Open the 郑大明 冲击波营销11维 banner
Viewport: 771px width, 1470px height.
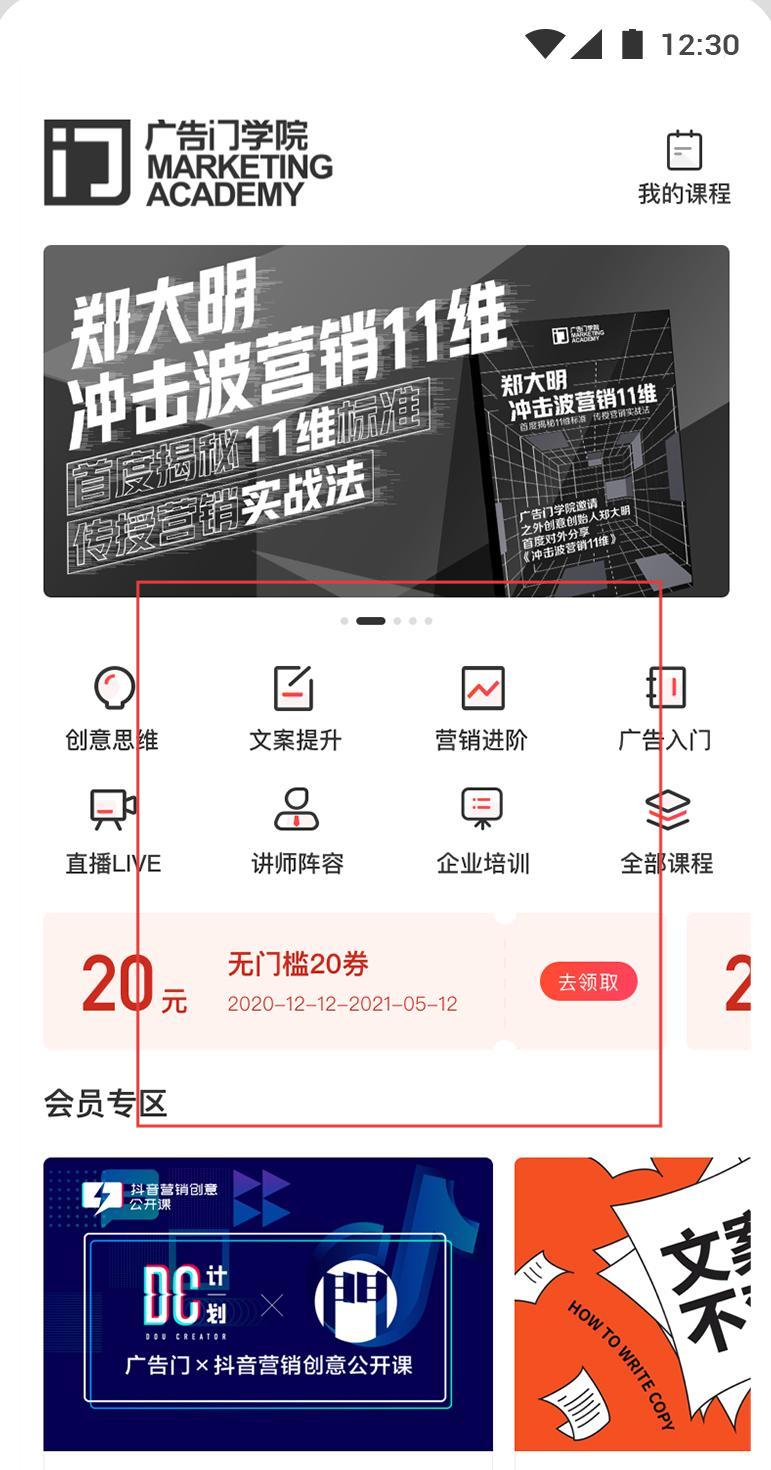tap(386, 421)
